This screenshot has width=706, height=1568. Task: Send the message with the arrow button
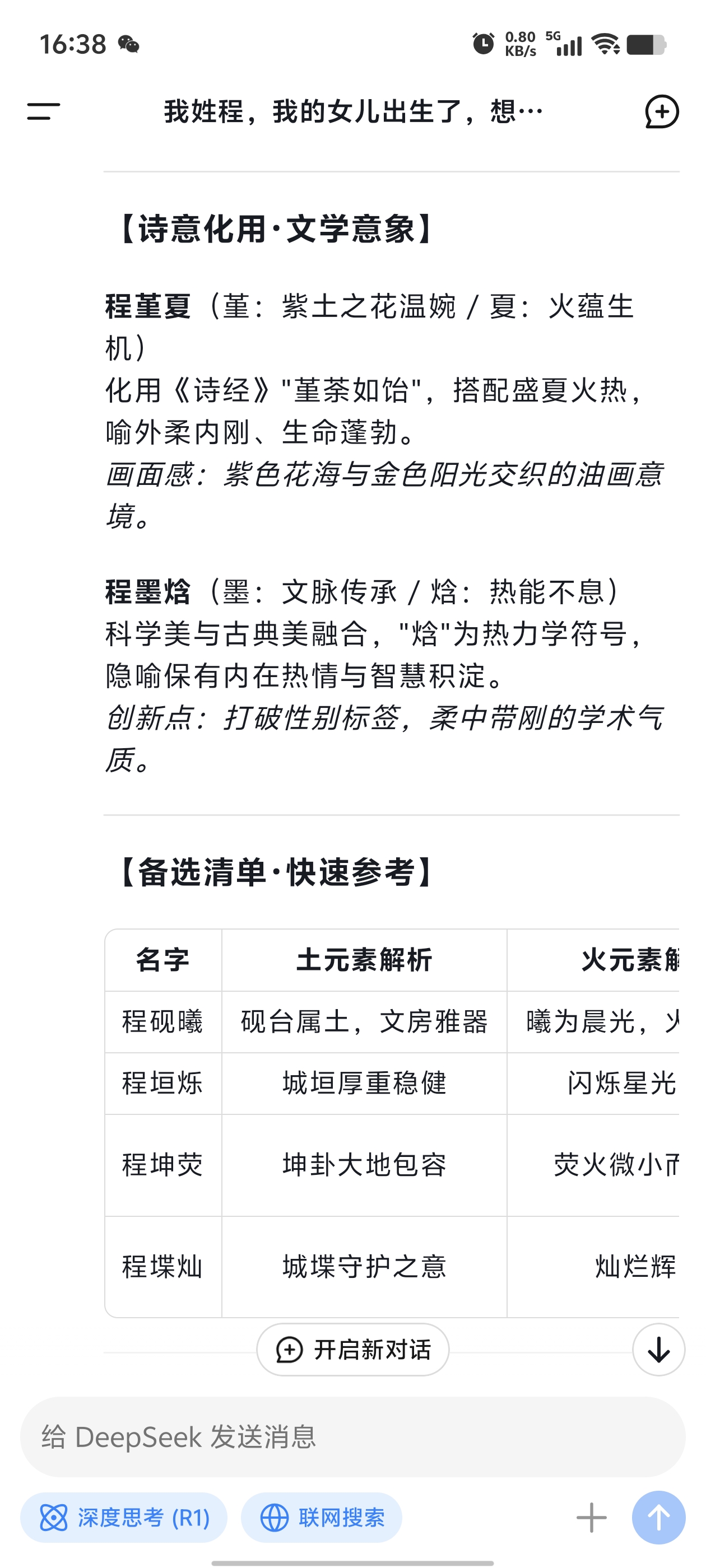(658, 1518)
